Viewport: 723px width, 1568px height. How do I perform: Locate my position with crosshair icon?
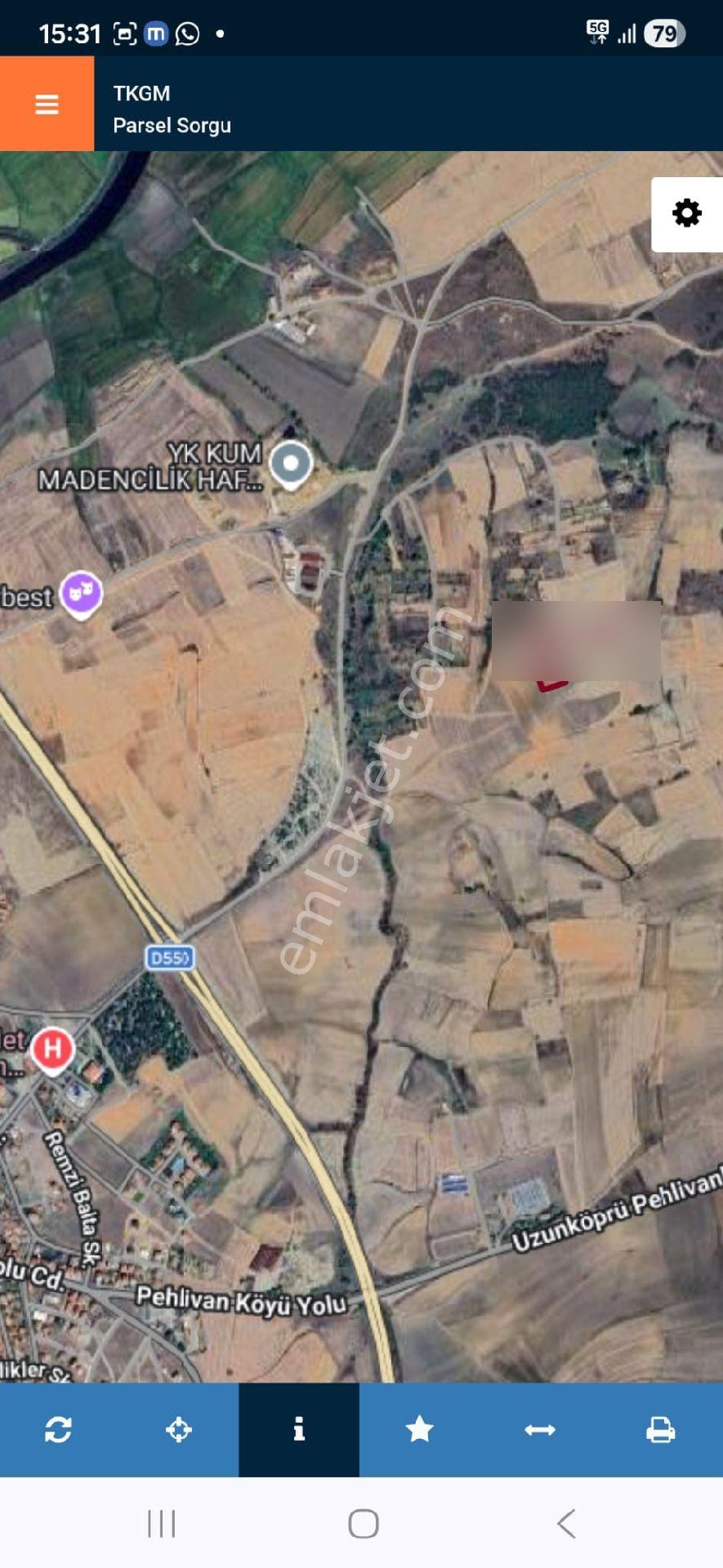[x=179, y=1430]
